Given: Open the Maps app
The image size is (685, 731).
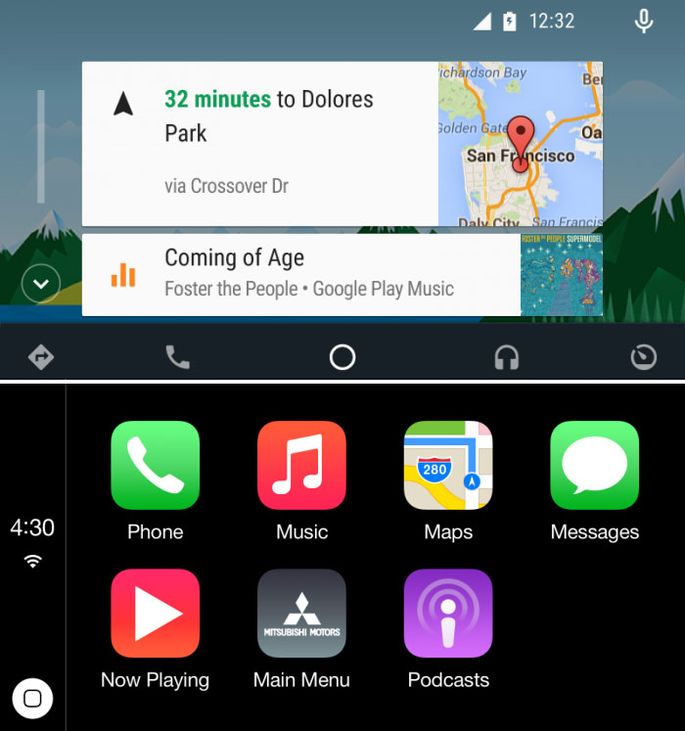Looking at the screenshot, I should pos(448,465).
